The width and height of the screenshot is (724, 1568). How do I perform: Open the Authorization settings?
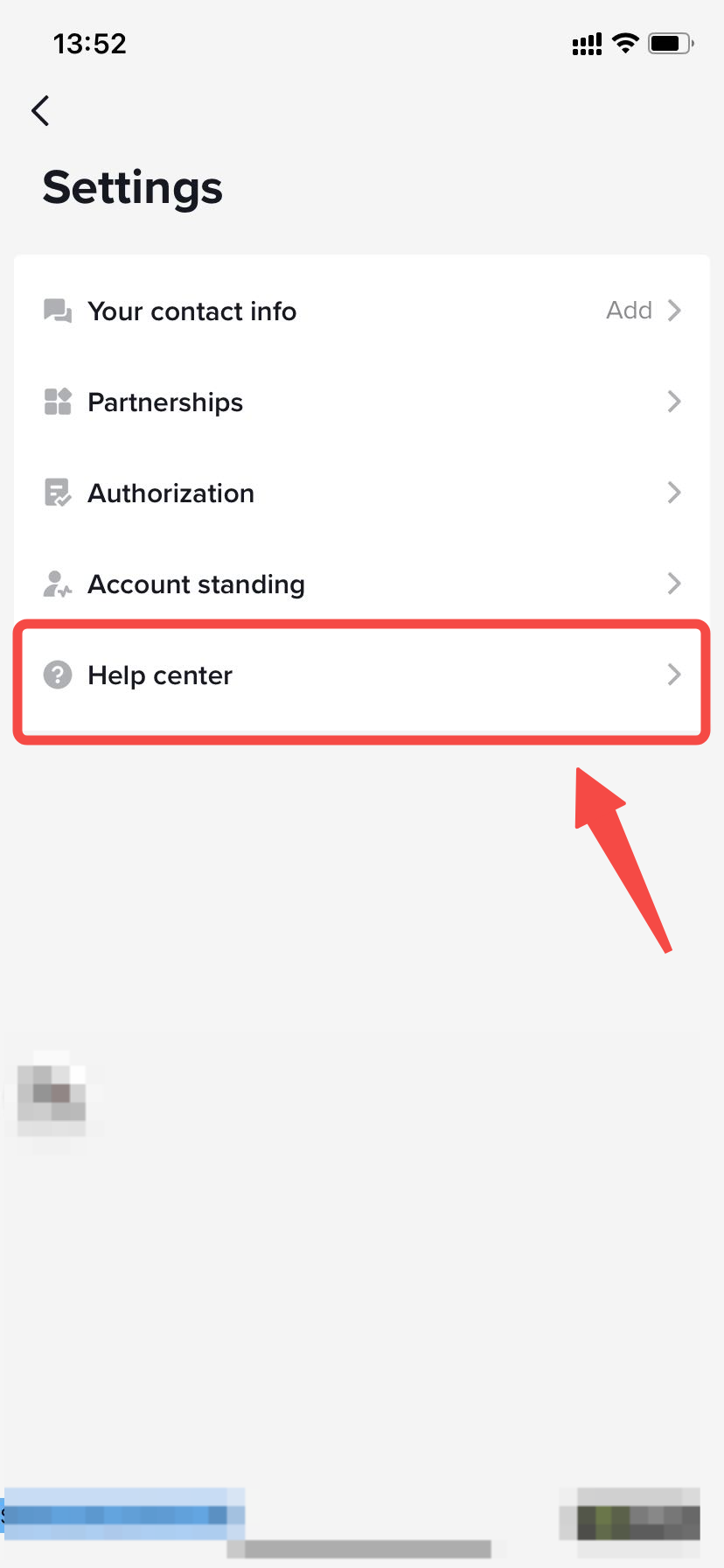[361, 493]
